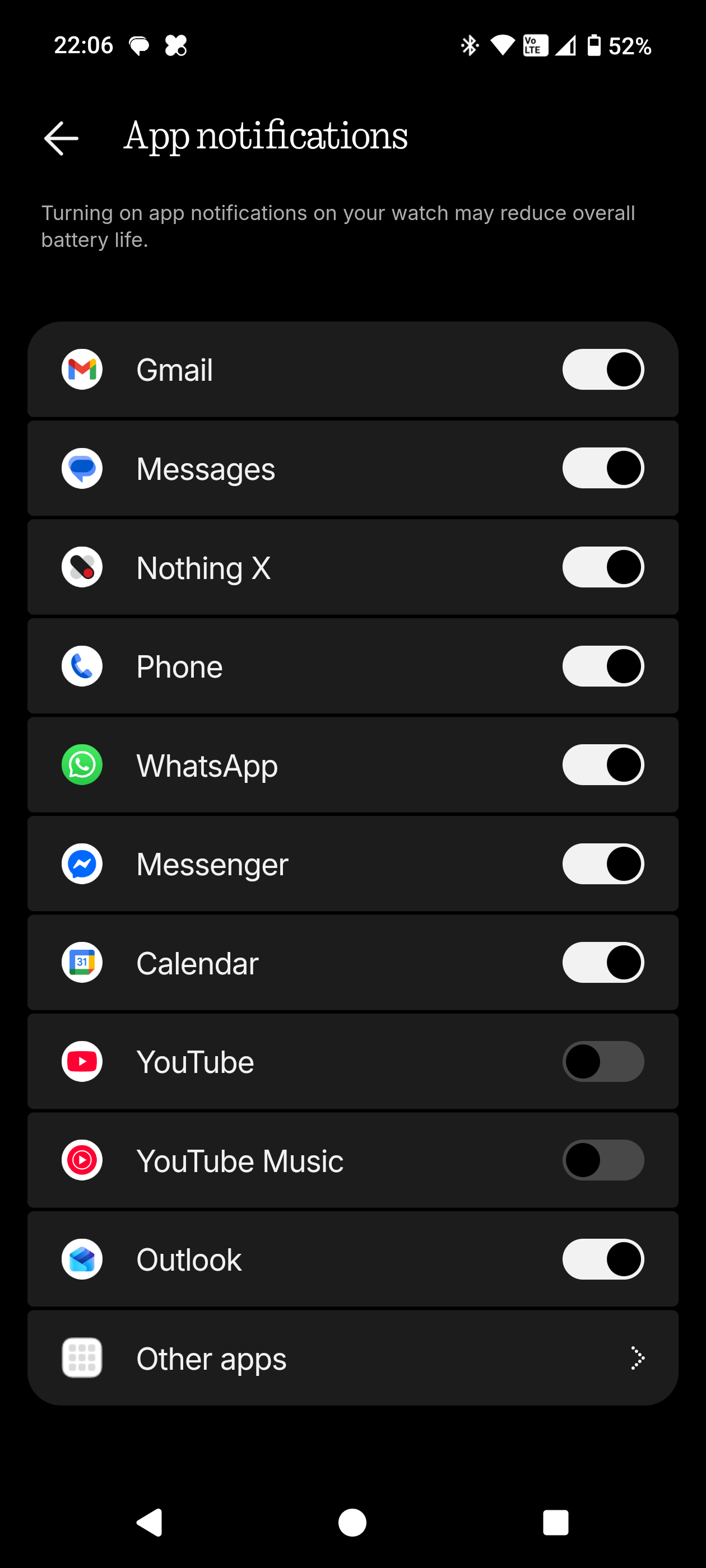Open recent apps from navigation bar

click(x=555, y=1522)
